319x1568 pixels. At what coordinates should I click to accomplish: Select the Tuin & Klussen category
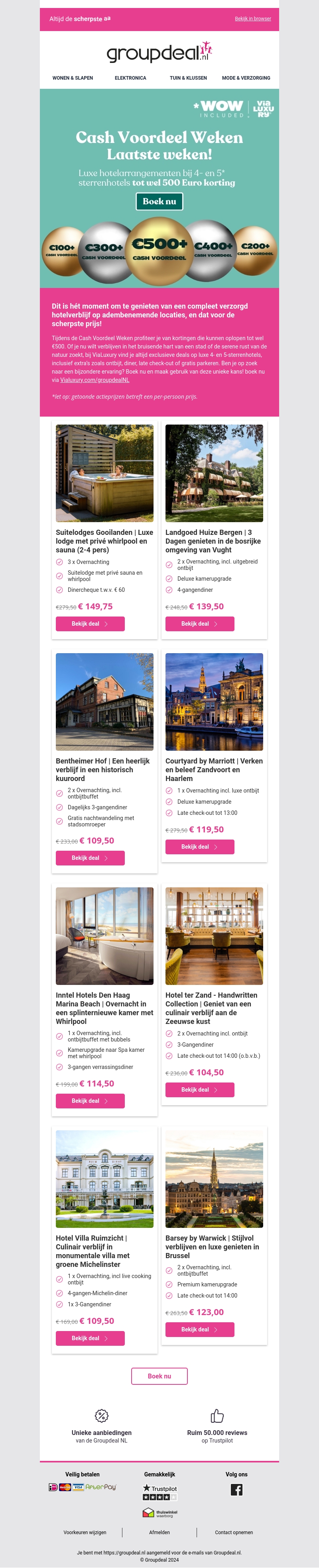click(188, 78)
